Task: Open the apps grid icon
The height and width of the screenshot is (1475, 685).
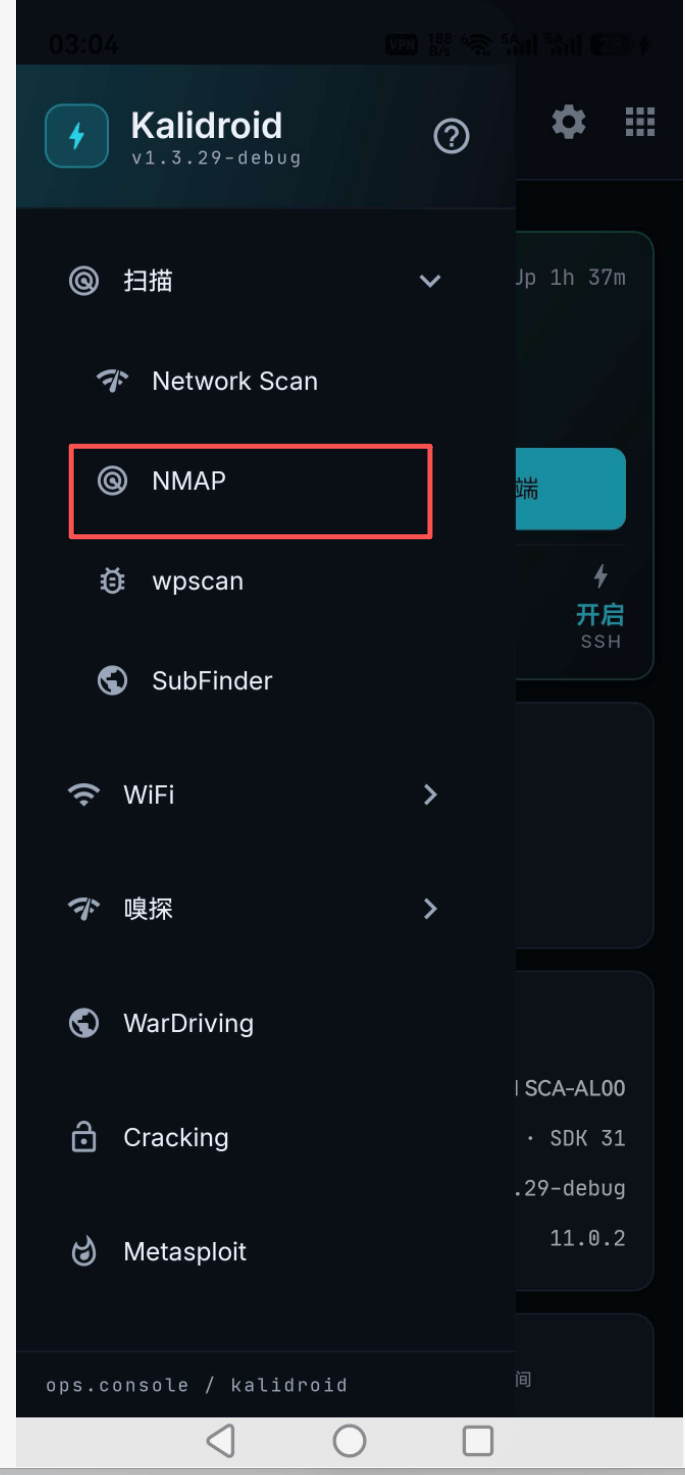Action: [640, 122]
